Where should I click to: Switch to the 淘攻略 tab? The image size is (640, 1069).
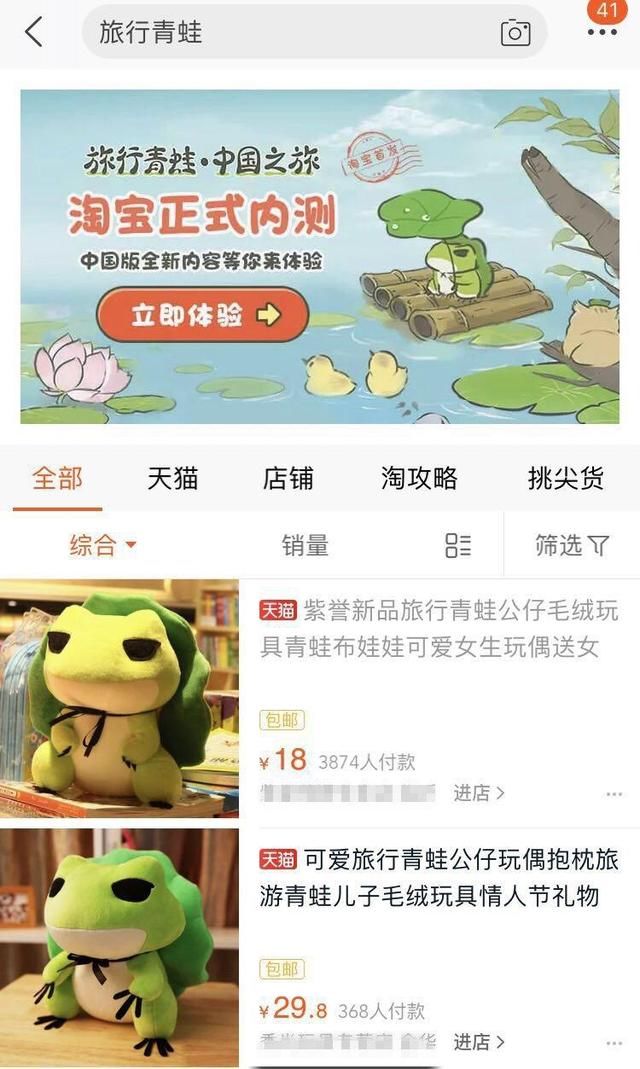(x=419, y=478)
